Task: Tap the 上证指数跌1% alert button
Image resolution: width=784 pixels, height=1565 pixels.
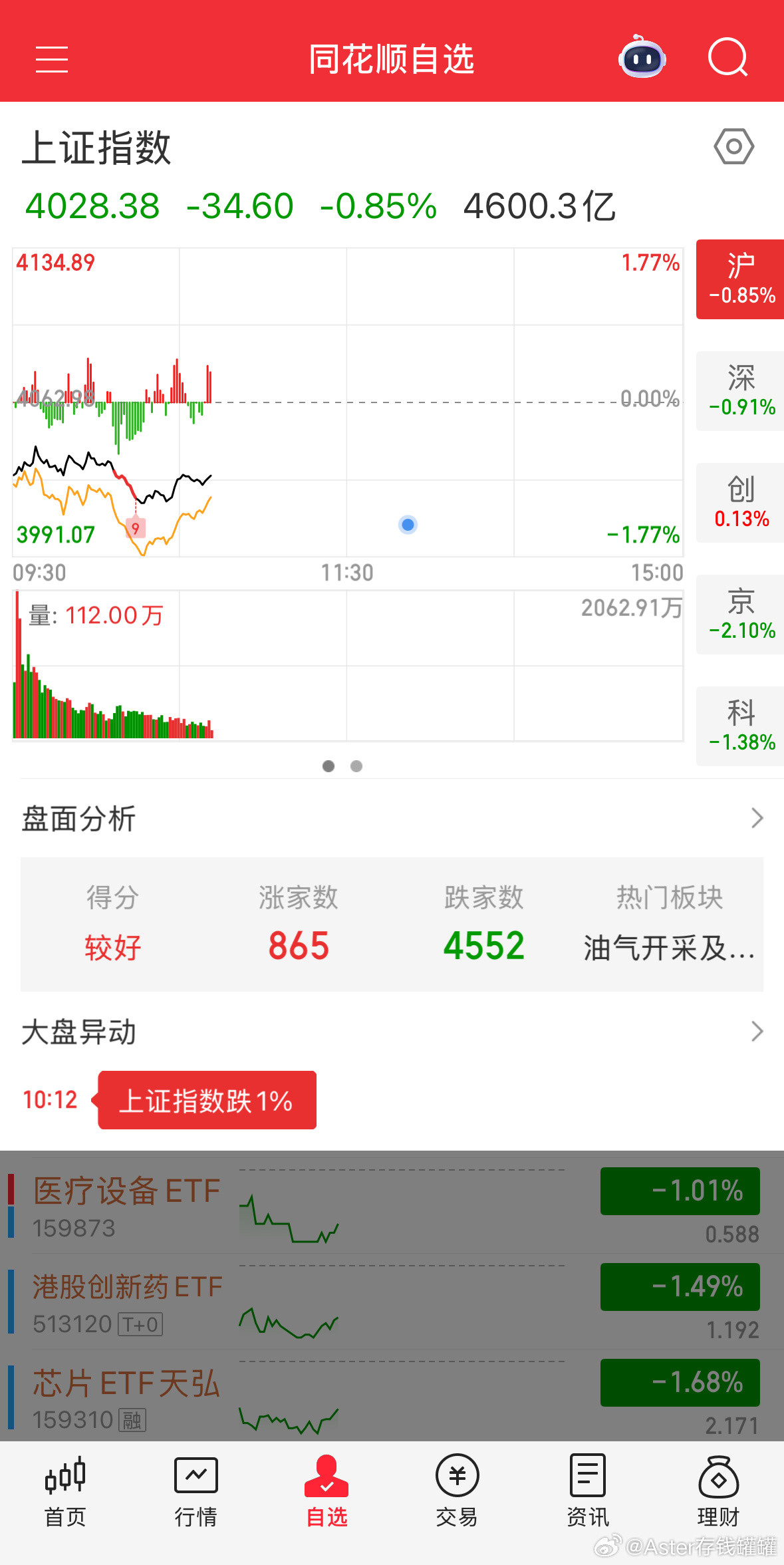Action: click(206, 1100)
